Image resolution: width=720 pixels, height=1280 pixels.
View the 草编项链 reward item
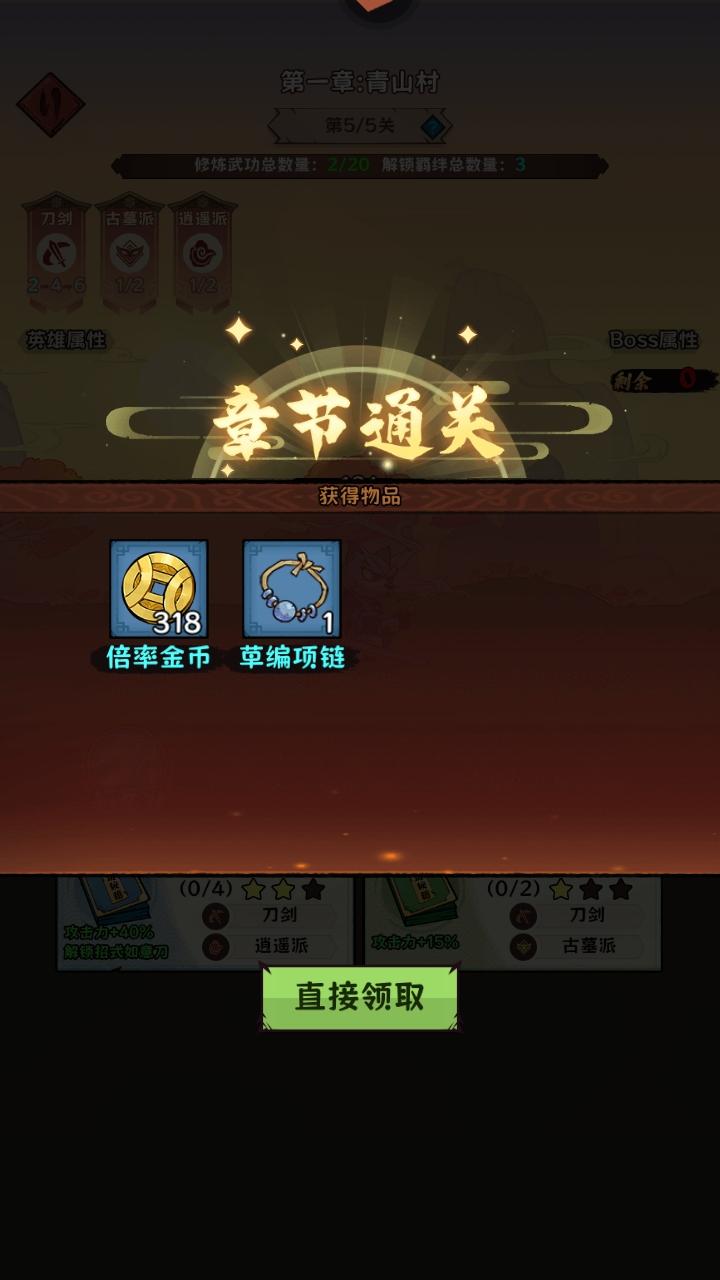coord(292,590)
